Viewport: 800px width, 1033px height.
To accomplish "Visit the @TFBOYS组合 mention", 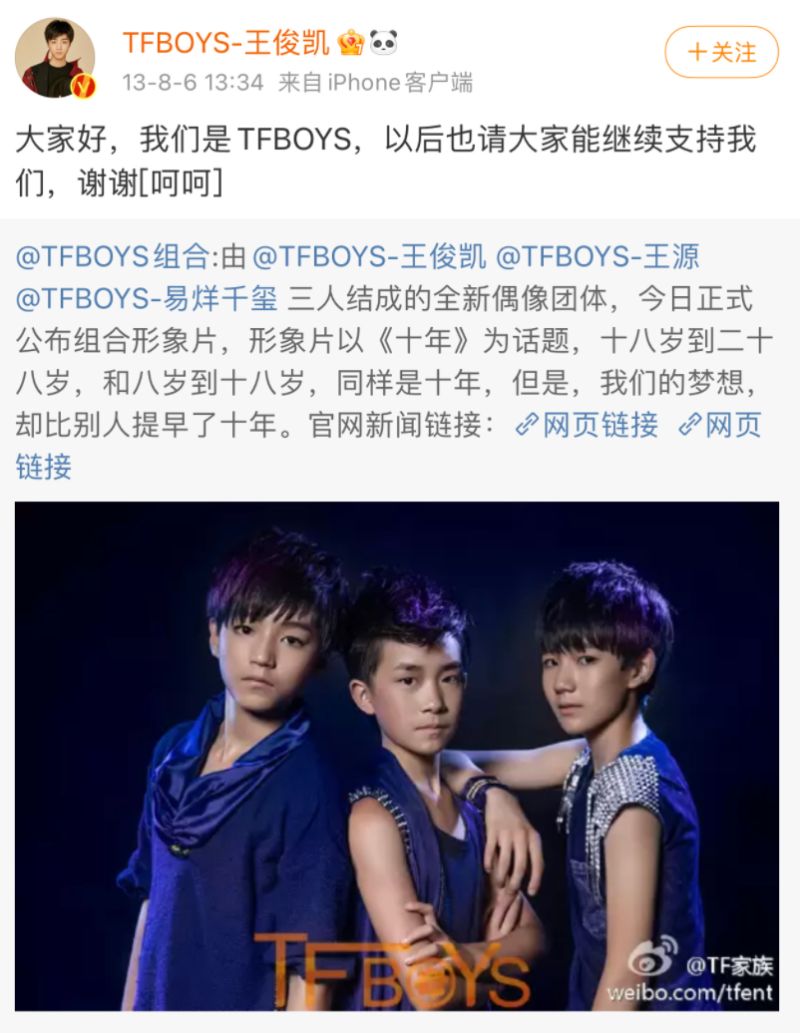I will (x=111, y=257).
